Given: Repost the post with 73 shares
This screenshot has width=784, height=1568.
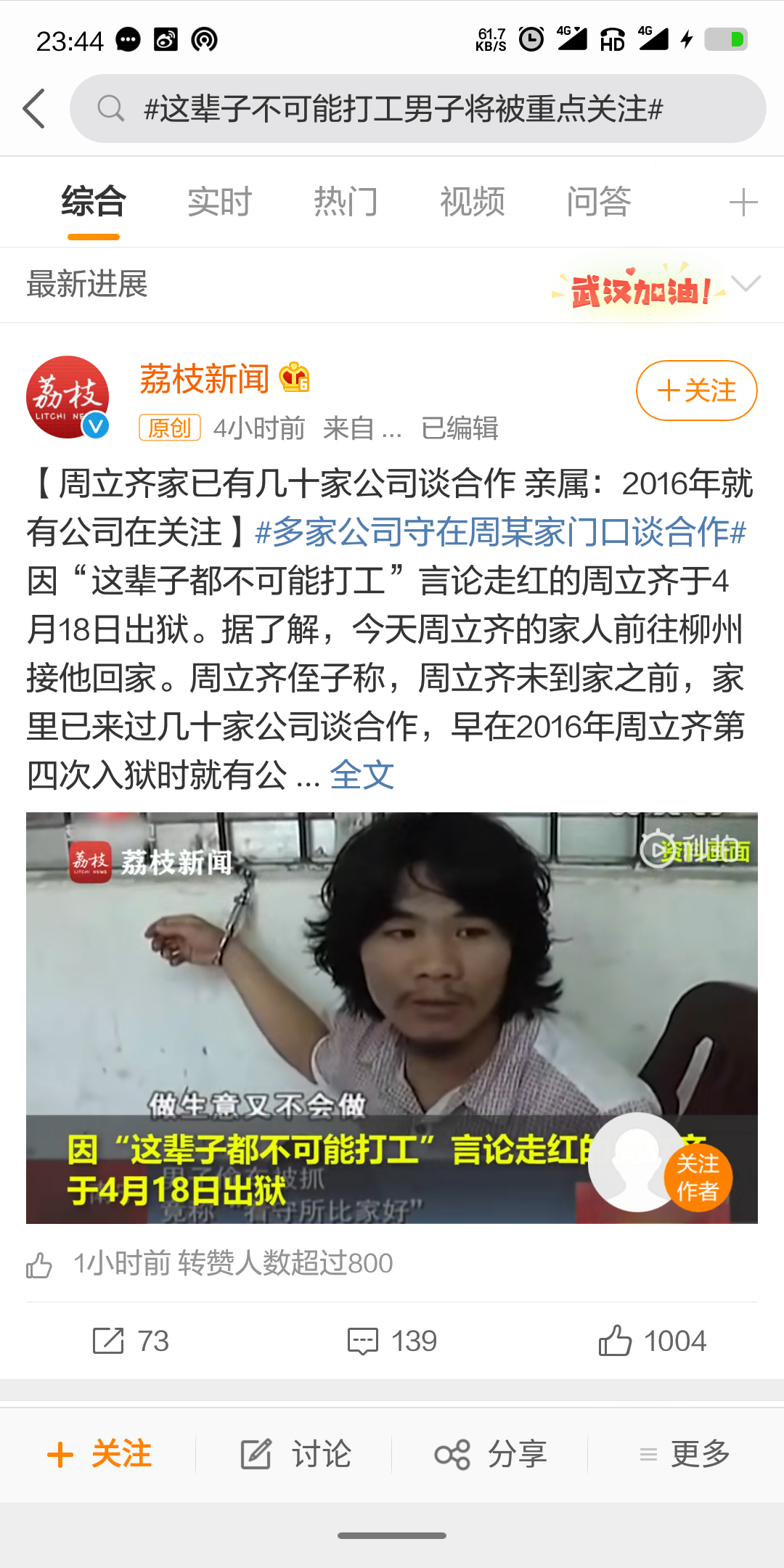Looking at the screenshot, I should pyautogui.click(x=131, y=1341).
